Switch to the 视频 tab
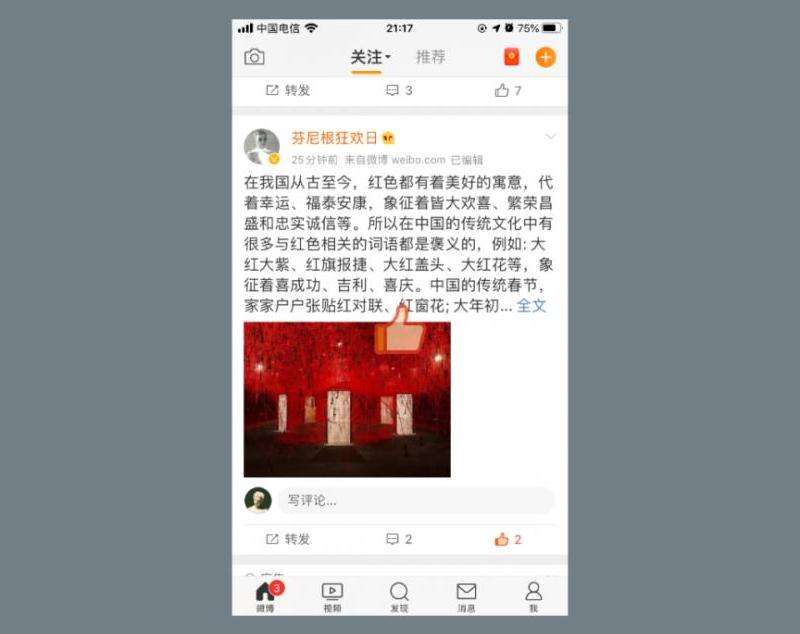The height and width of the screenshot is (634, 800). 332,597
